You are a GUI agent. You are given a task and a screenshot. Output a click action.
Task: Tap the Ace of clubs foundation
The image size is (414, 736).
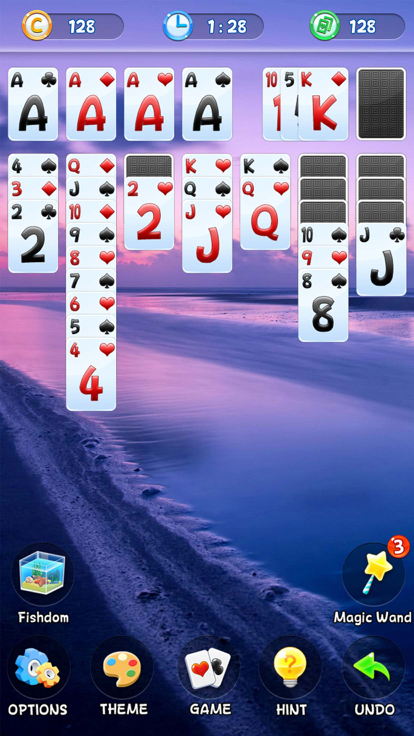coord(33,104)
